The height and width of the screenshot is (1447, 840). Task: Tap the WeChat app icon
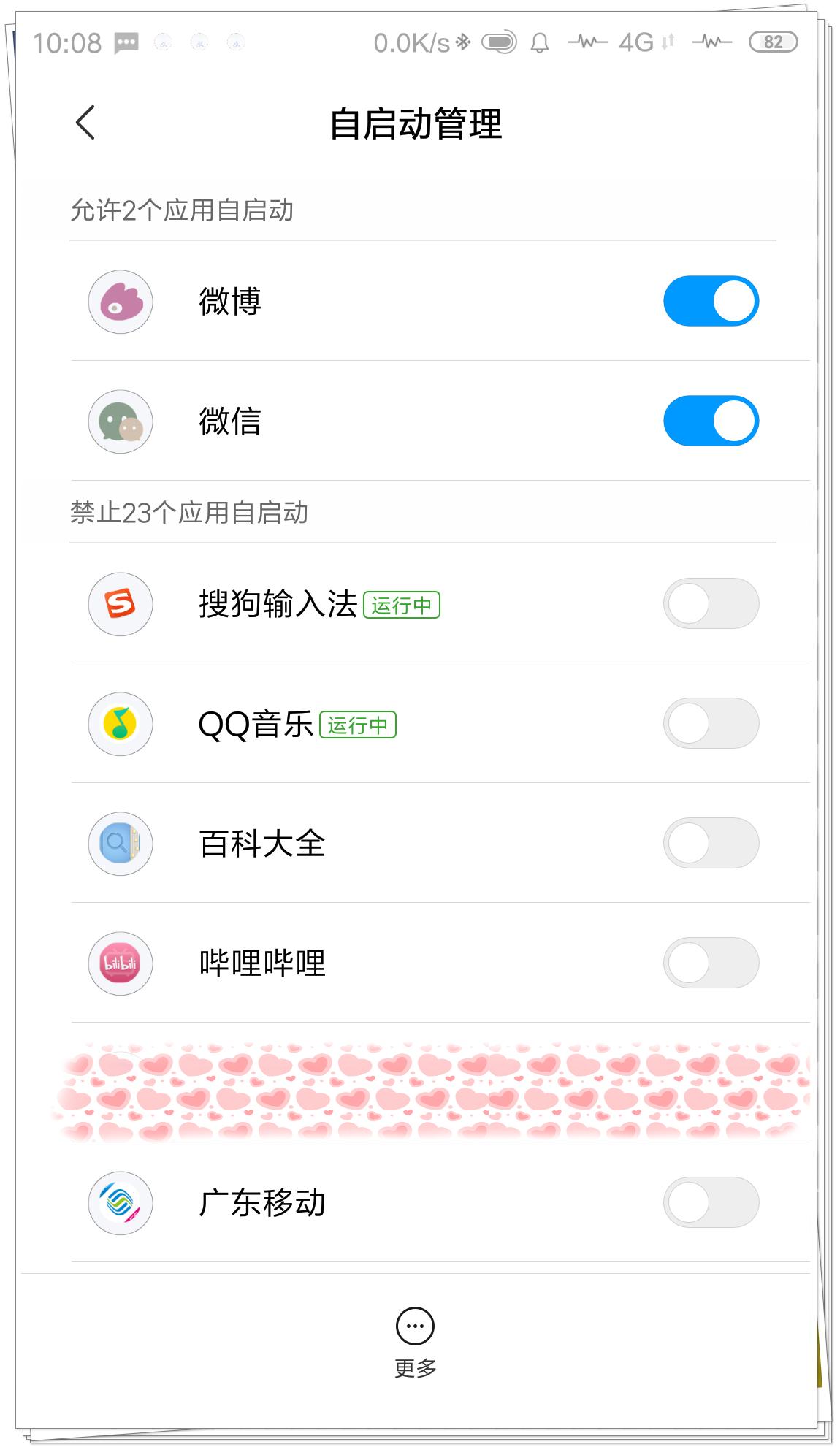[121, 421]
